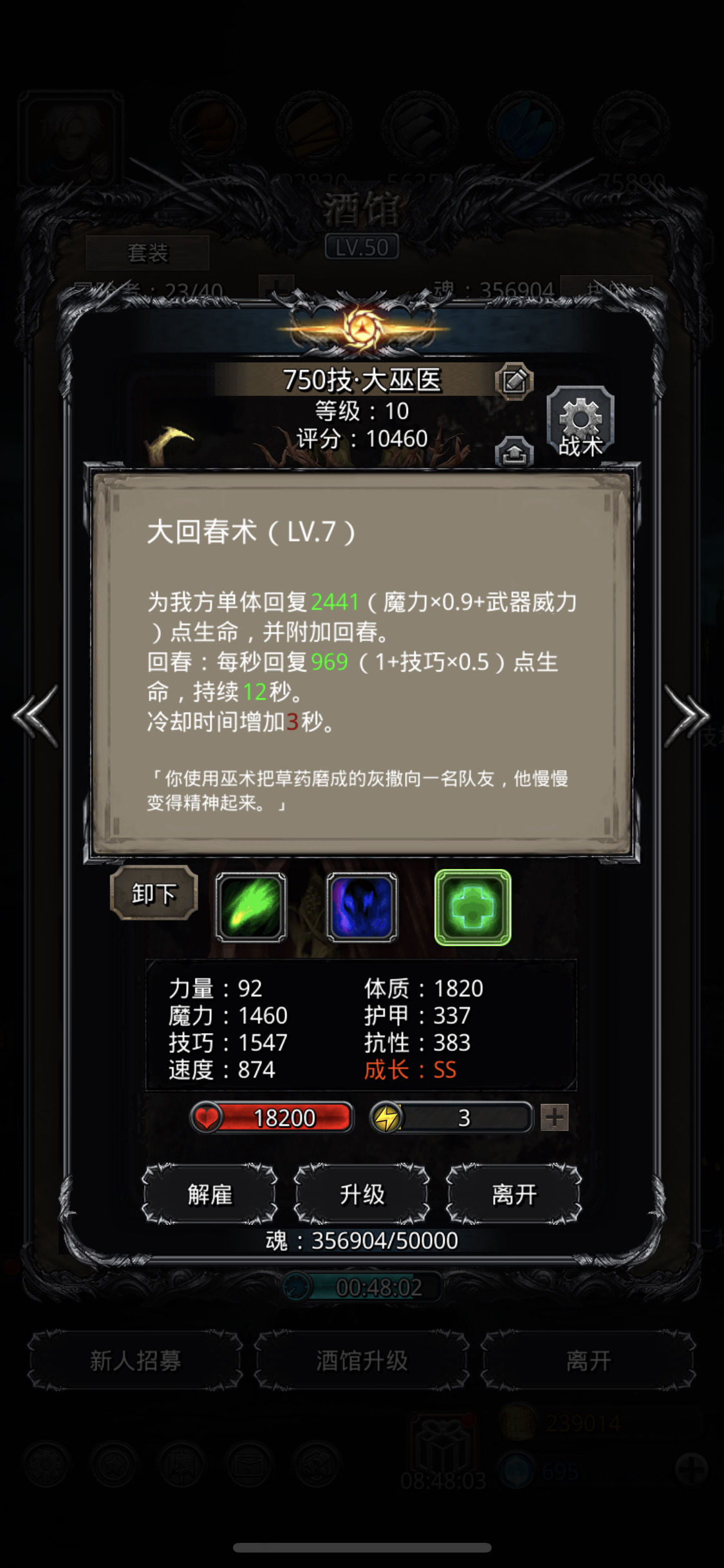The height and width of the screenshot is (1568, 724).
Task: Open the 战术 tactics settings
Action: (580, 423)
